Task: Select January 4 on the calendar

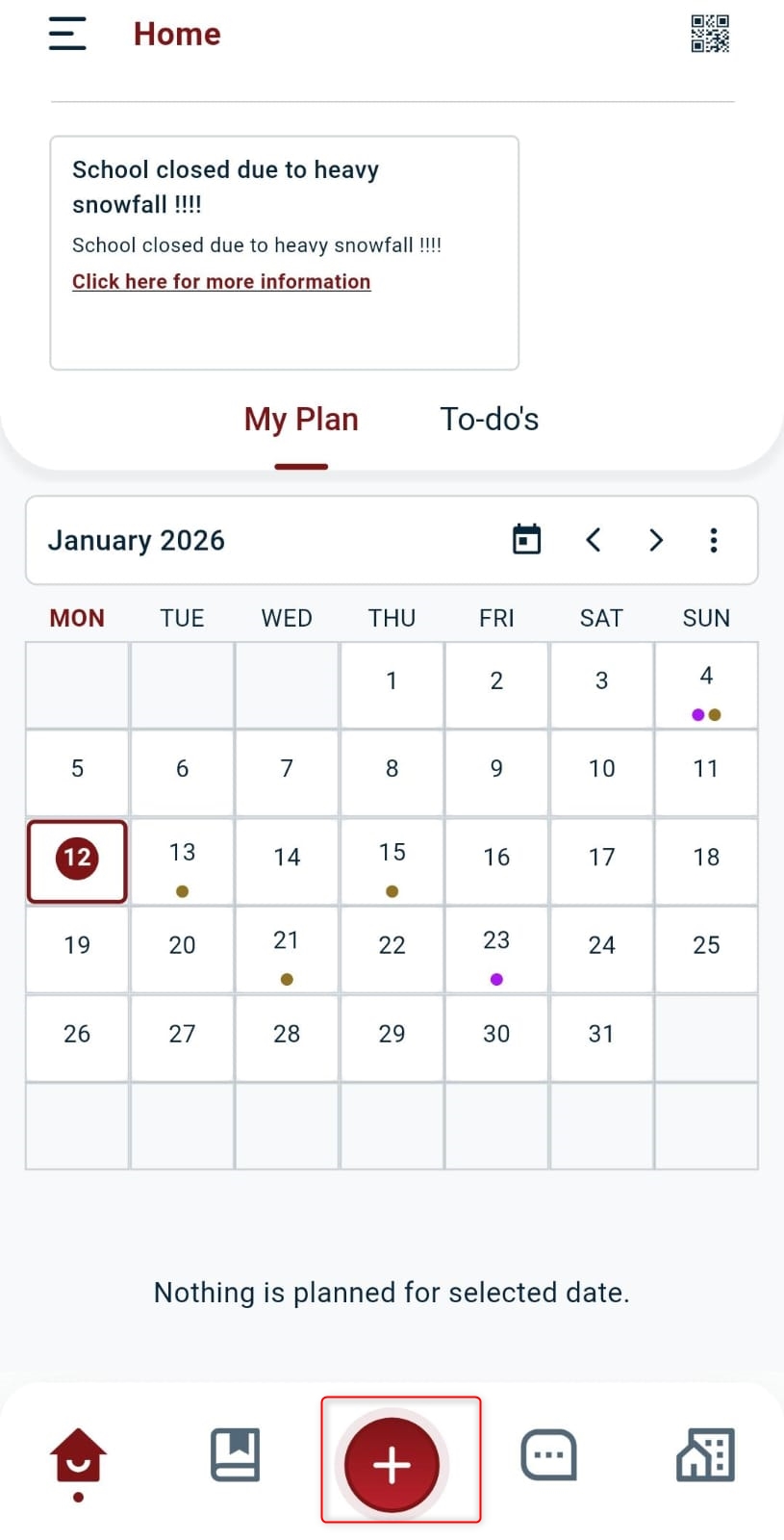Action: (706, 685)
